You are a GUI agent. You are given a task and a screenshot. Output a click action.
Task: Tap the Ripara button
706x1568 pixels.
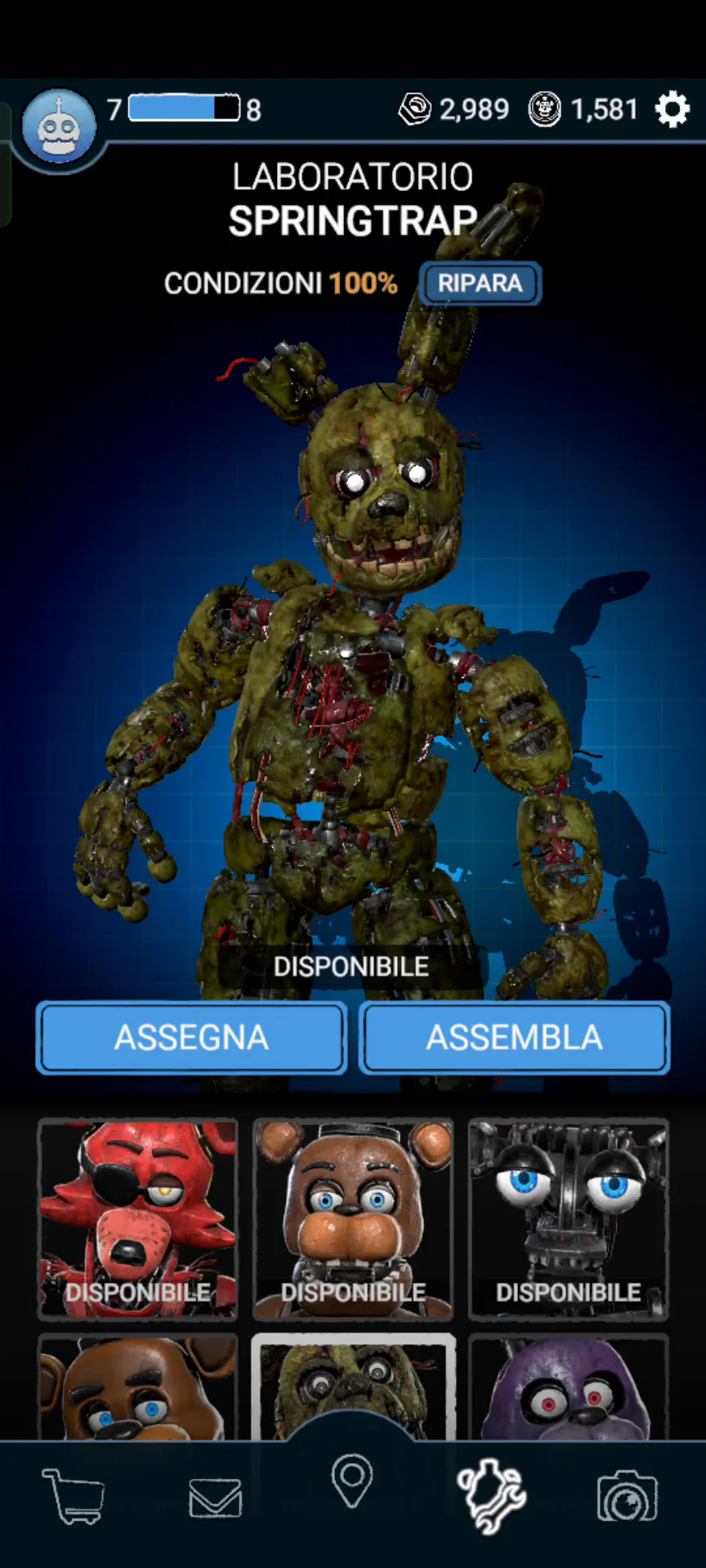[480, 283]
